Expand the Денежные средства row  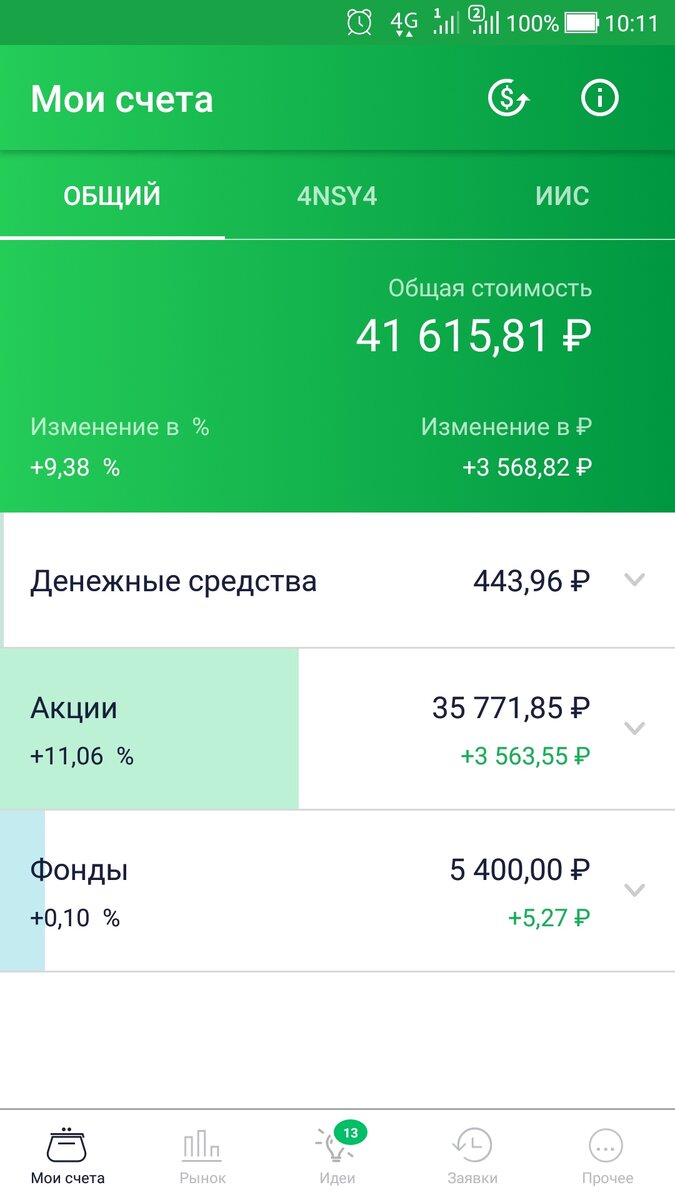tap(634, 580)
